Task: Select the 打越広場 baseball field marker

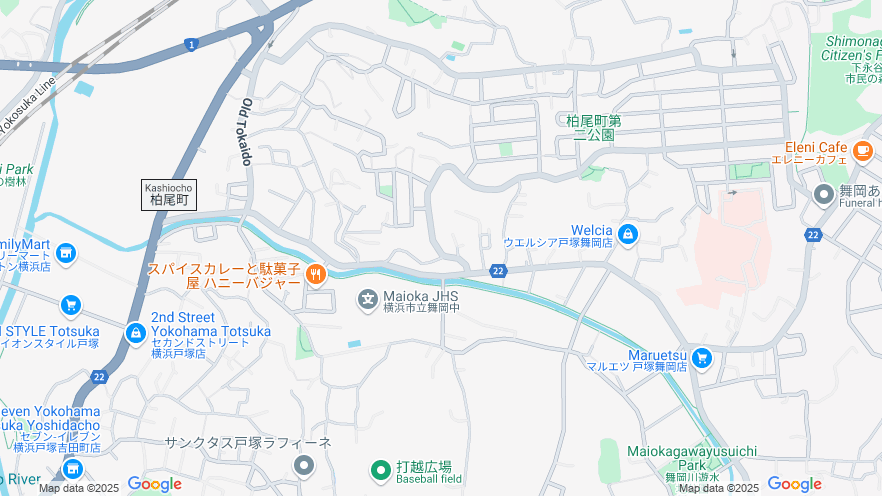Action: click(380, 469)
